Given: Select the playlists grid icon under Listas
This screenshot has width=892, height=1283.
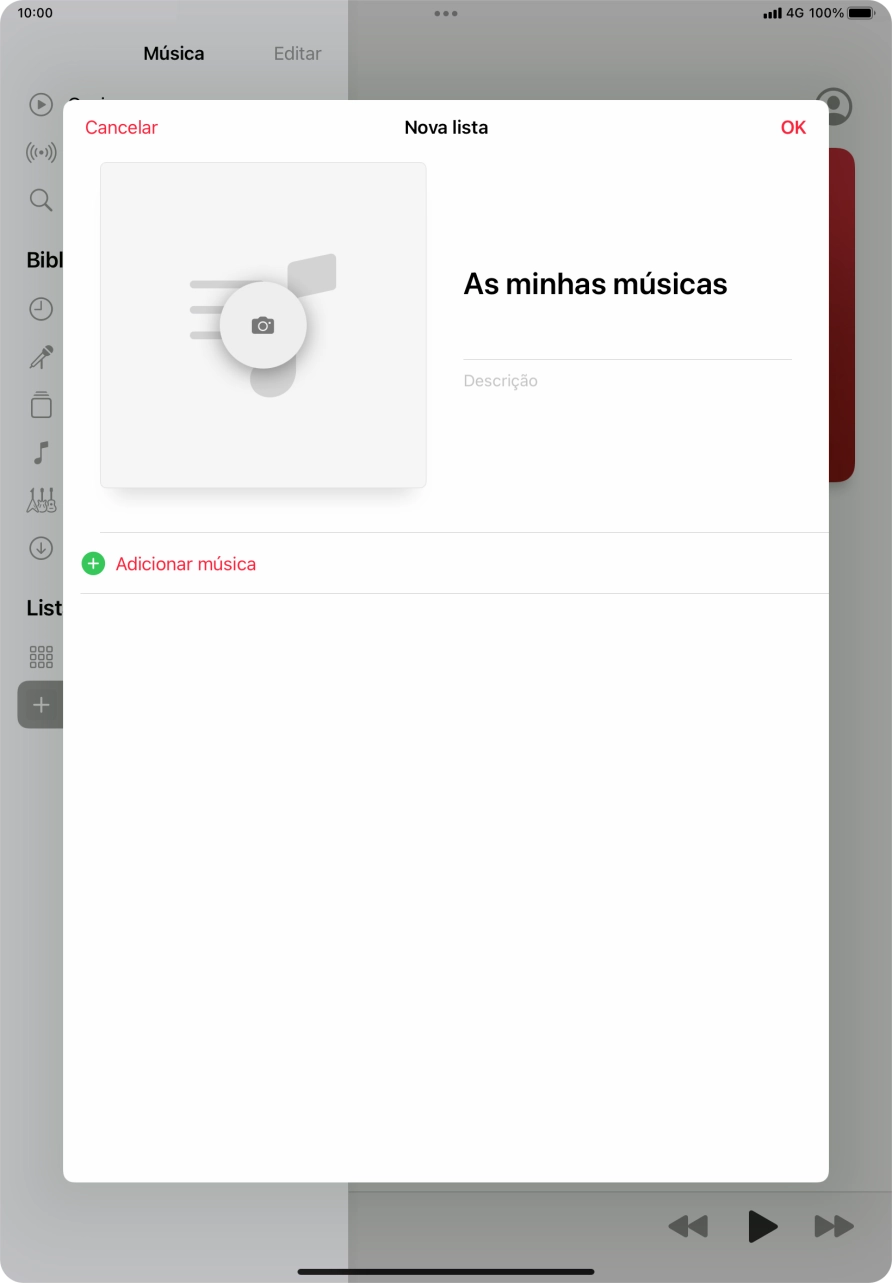Looking at the screenshot, I should [x=40, y=656].
